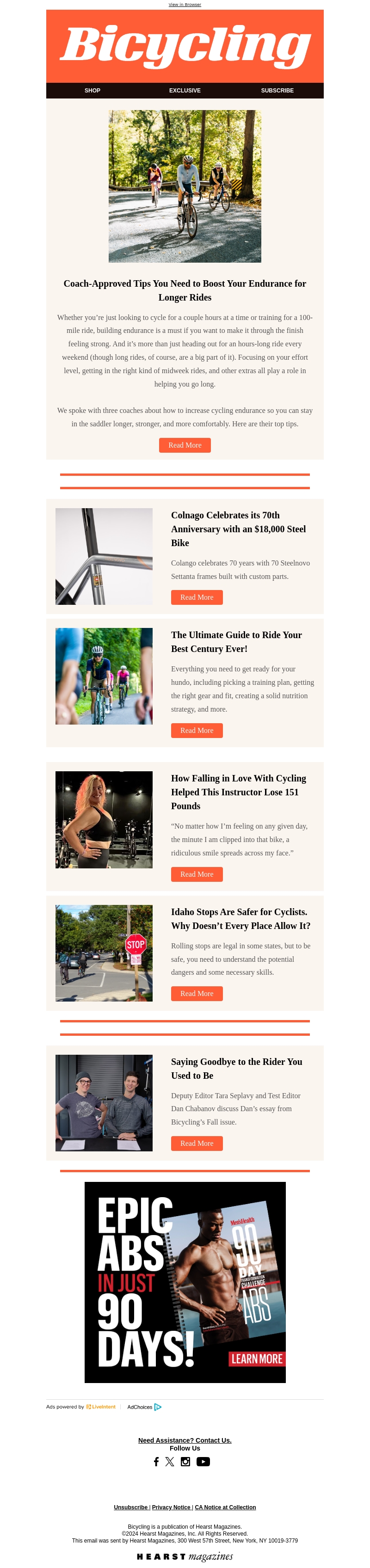Screen dimensions: 370x1568
Task: Open the View in Browser link
Action: coord(185,4)
